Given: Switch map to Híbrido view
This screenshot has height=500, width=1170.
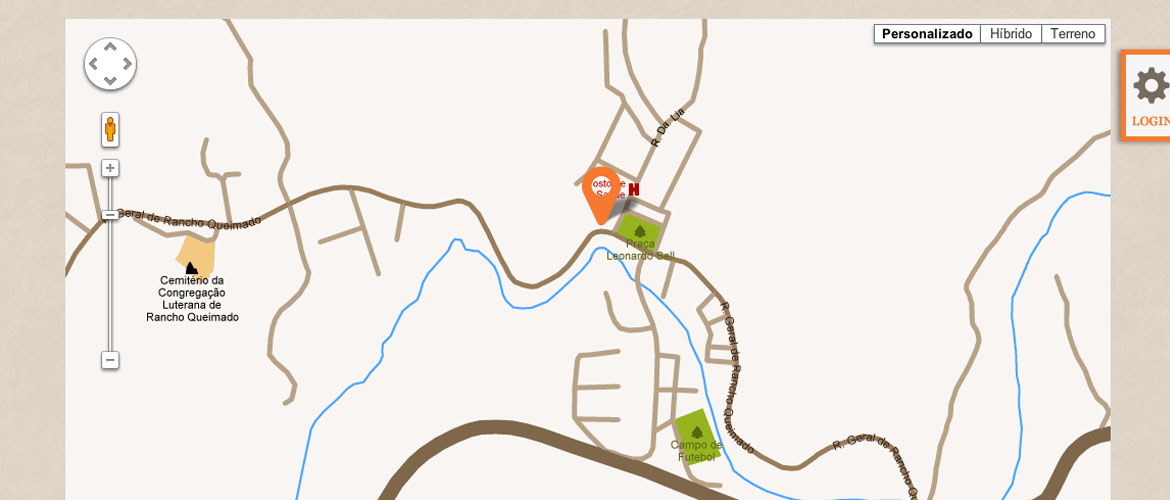Looking at the screenshot, I should coord(1010,34).
